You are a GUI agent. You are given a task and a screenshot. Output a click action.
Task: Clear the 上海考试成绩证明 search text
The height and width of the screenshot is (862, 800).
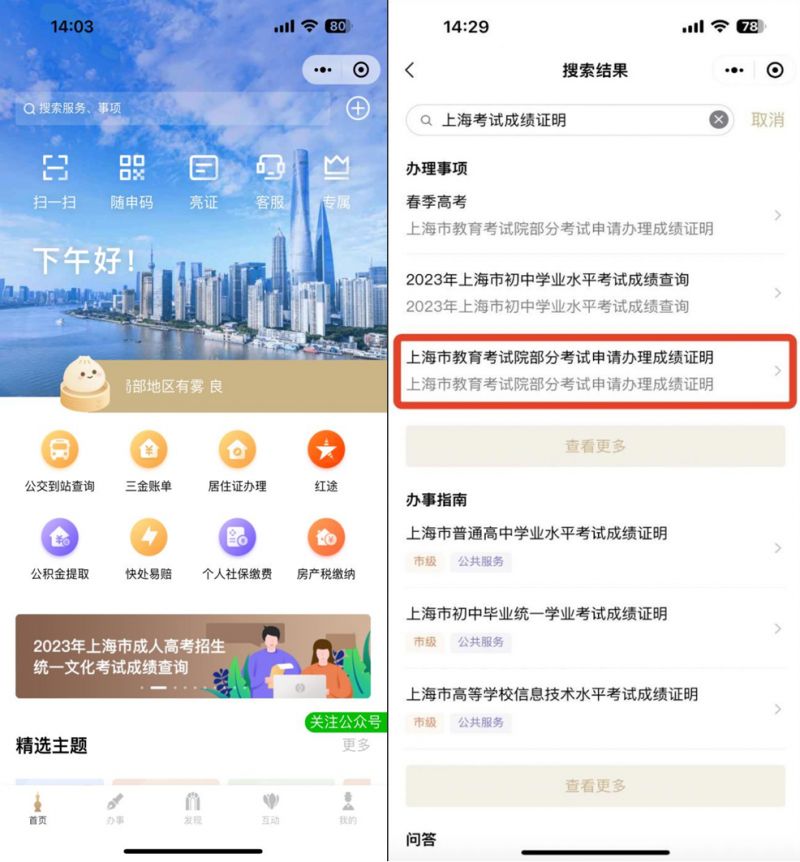pos(718,120)
